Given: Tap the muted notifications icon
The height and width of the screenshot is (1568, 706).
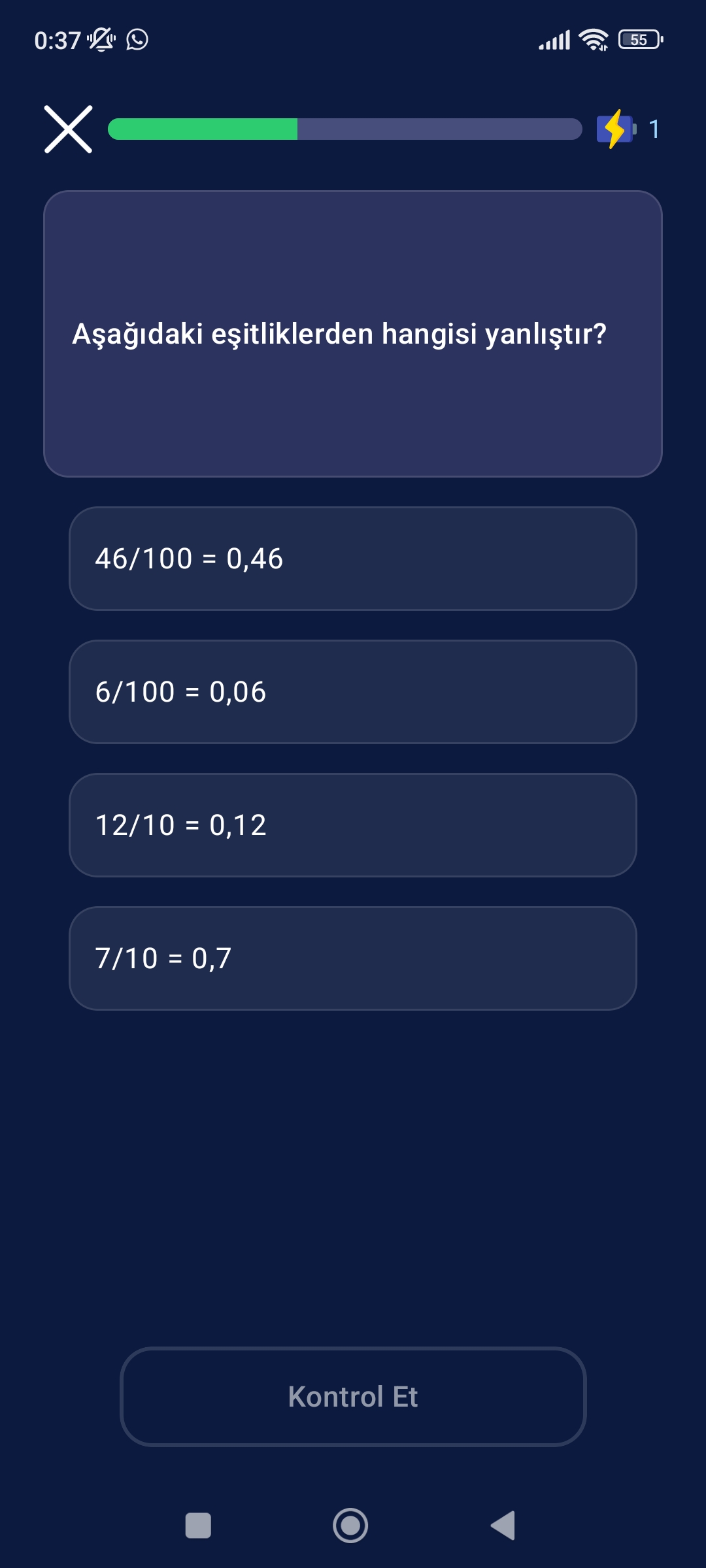Looking at the screenshot, I should (101, 39).
